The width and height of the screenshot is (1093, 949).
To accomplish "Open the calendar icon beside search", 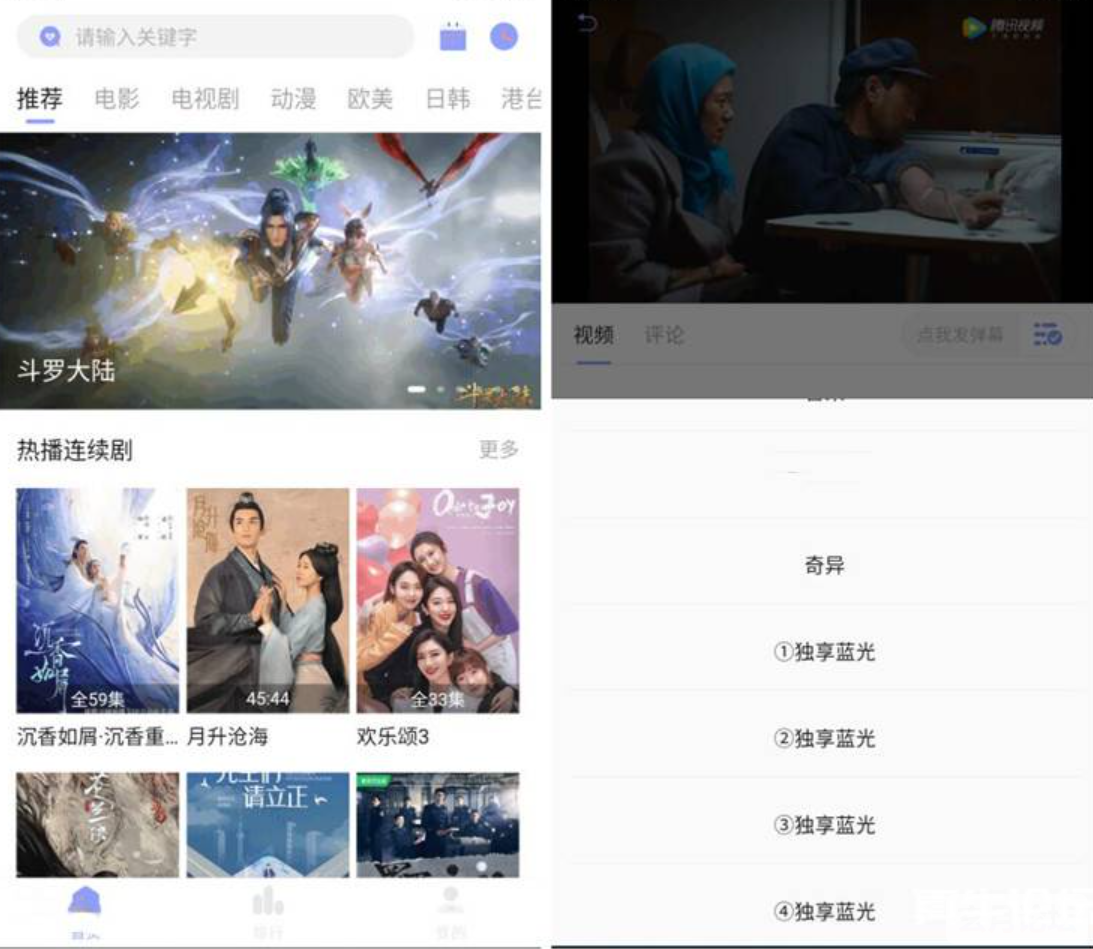I will coord(453,37).
